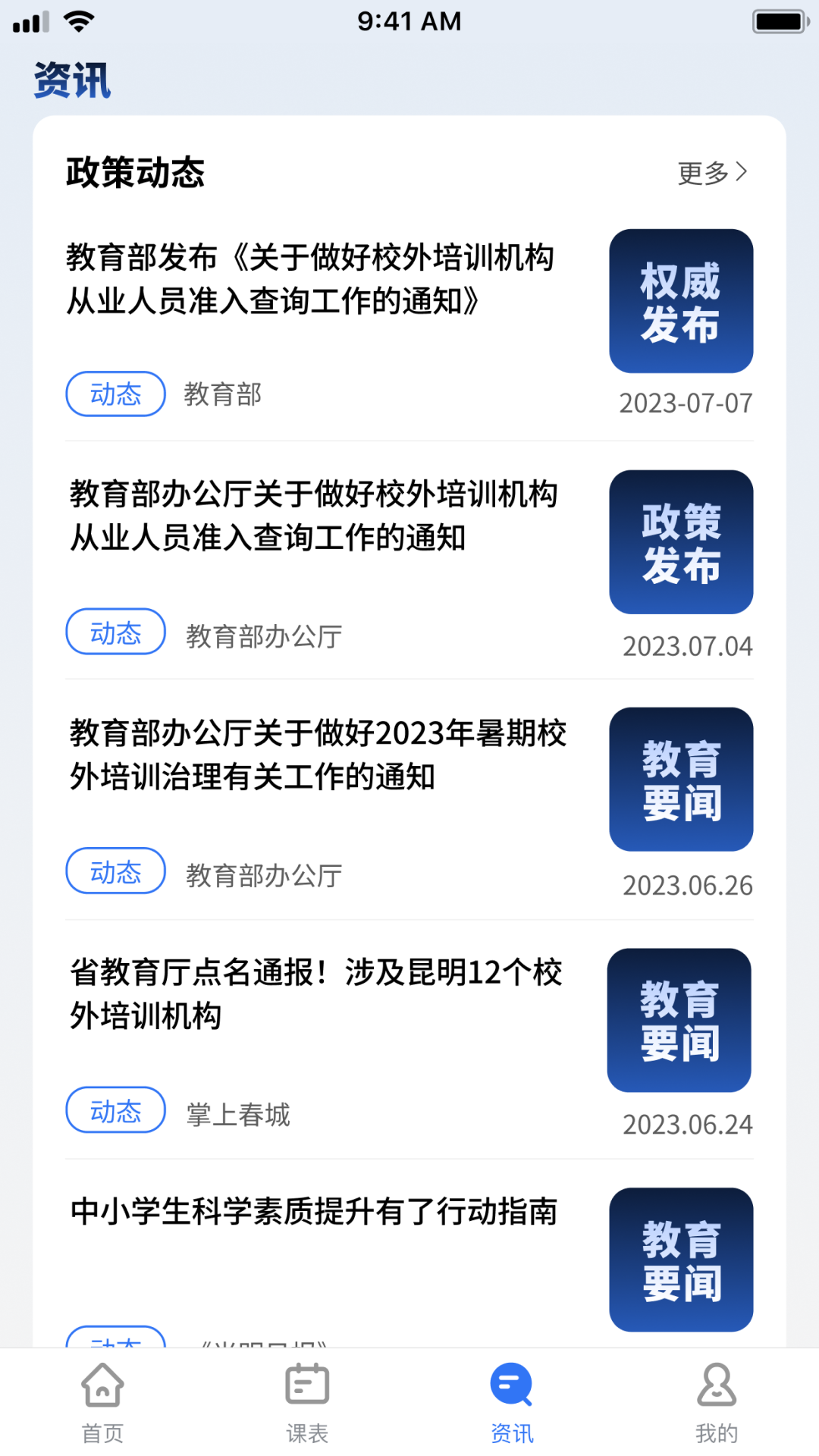Tap the 首页 home icon
The width and height of the screenshot is (819, 1456).
point(102,1388)
